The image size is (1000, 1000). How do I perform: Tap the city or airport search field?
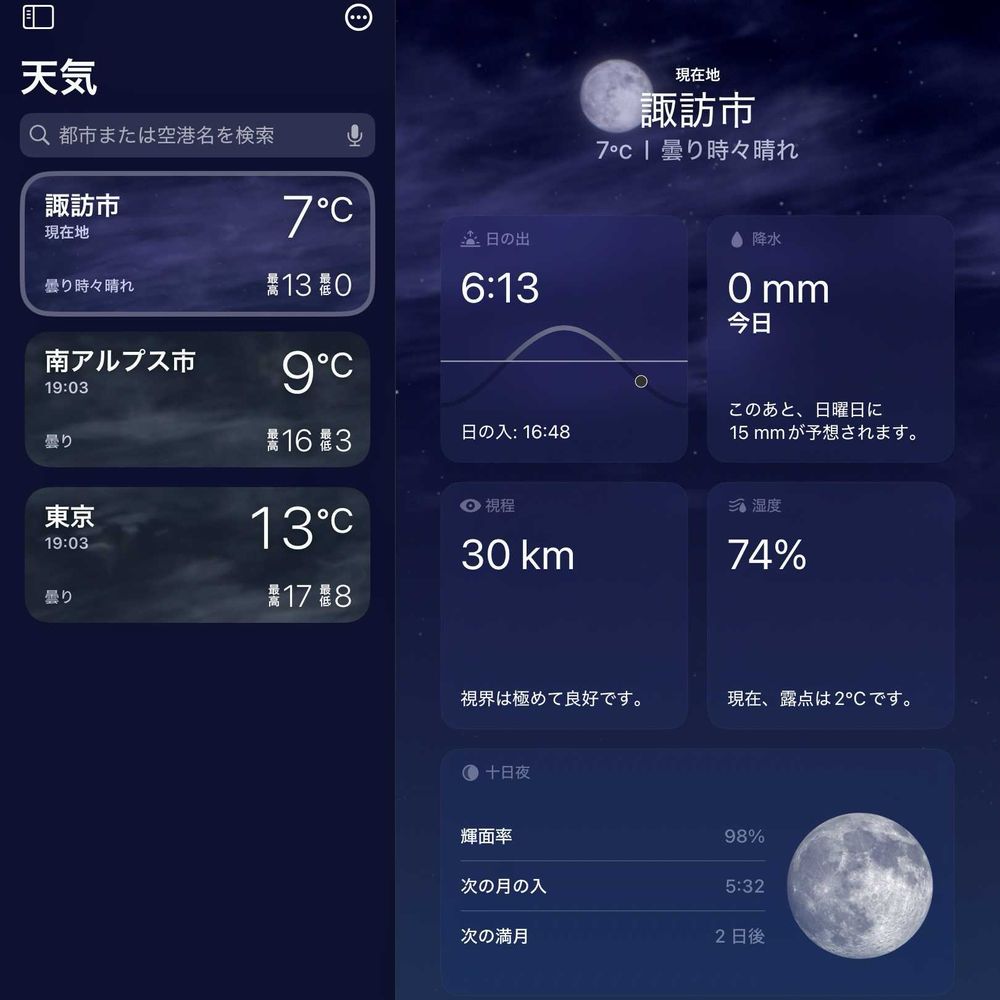point(197,135)
